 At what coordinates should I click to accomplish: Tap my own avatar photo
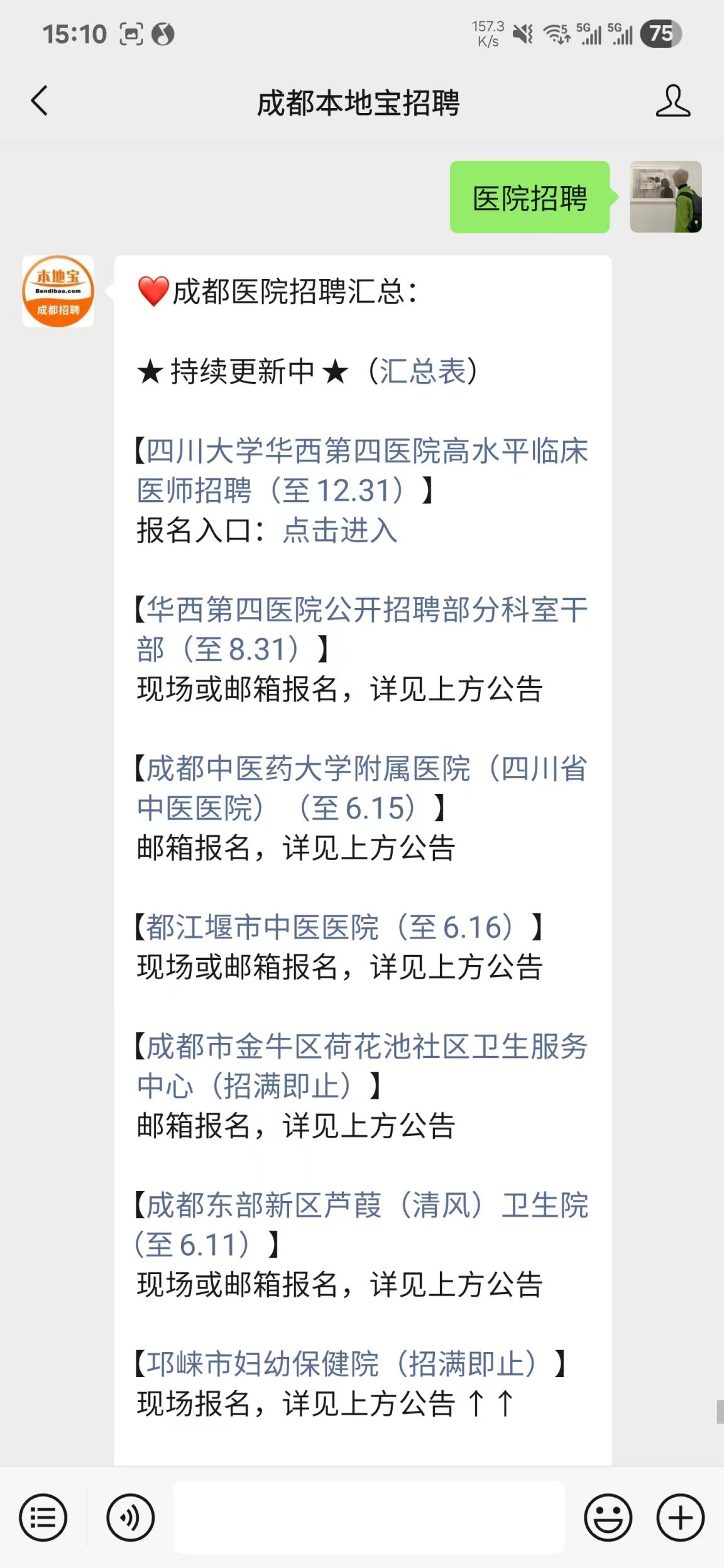tap(666, 197)
